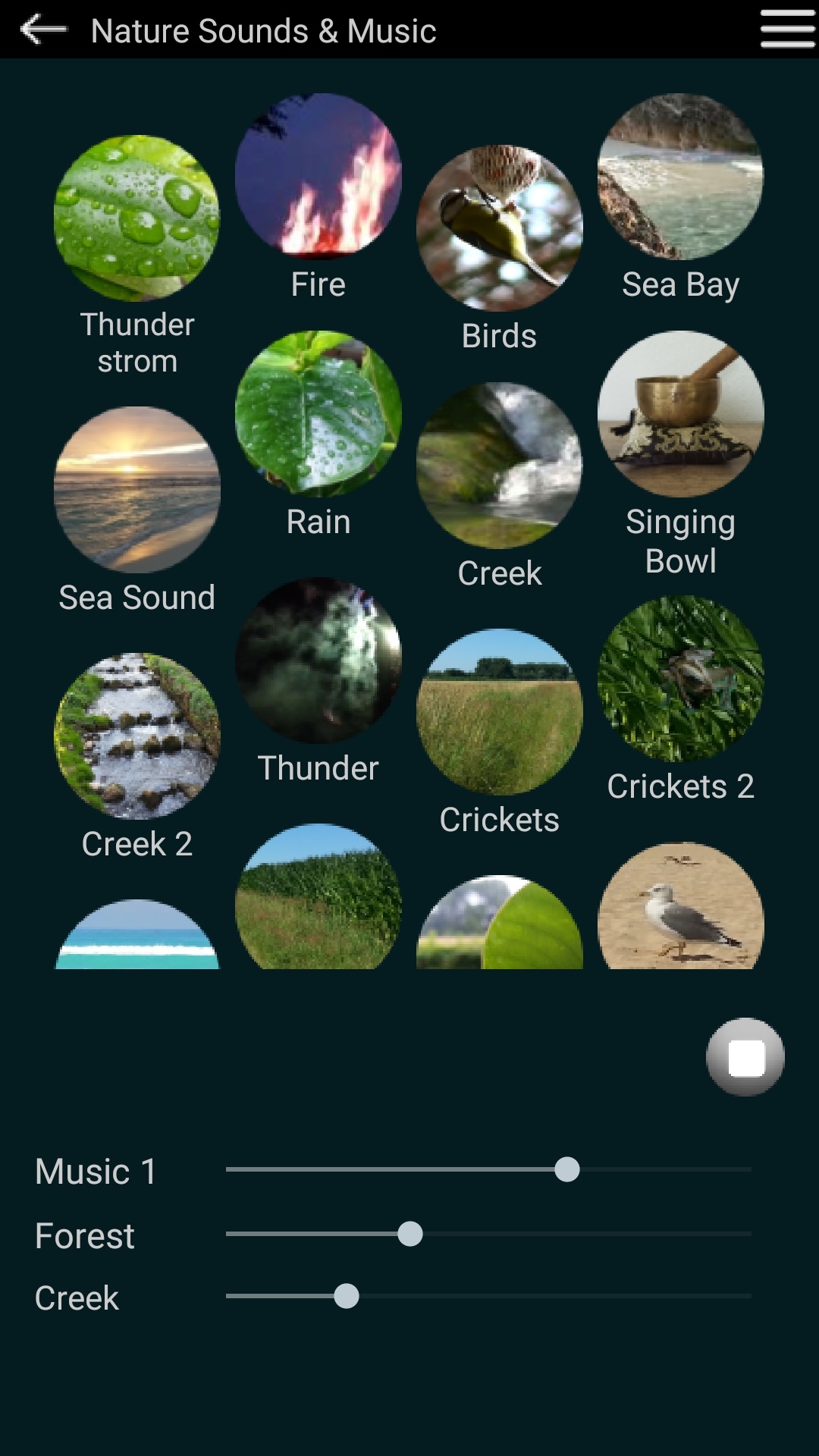Lower the Creek volume slider
The height and width of the screenshot is (1456, 819).
click(x=346, y=1298)
